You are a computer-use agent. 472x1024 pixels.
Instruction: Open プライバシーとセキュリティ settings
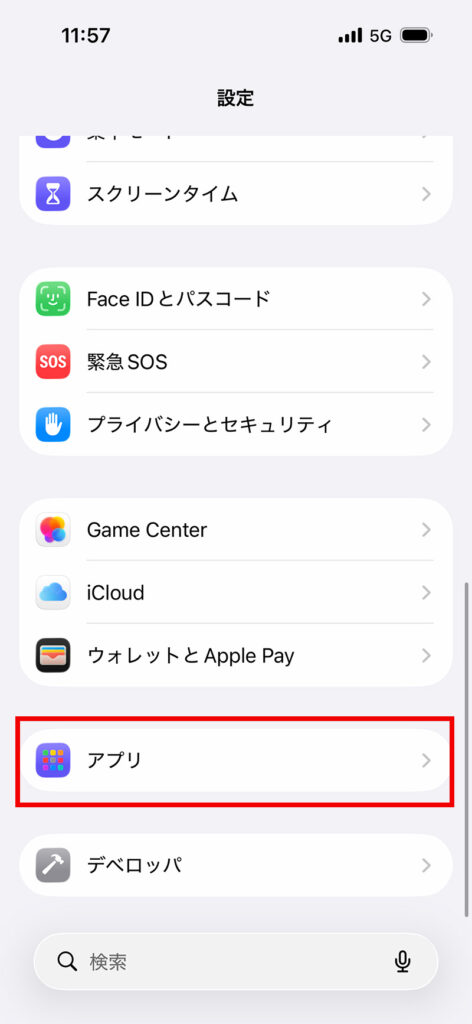coord(236,424)
